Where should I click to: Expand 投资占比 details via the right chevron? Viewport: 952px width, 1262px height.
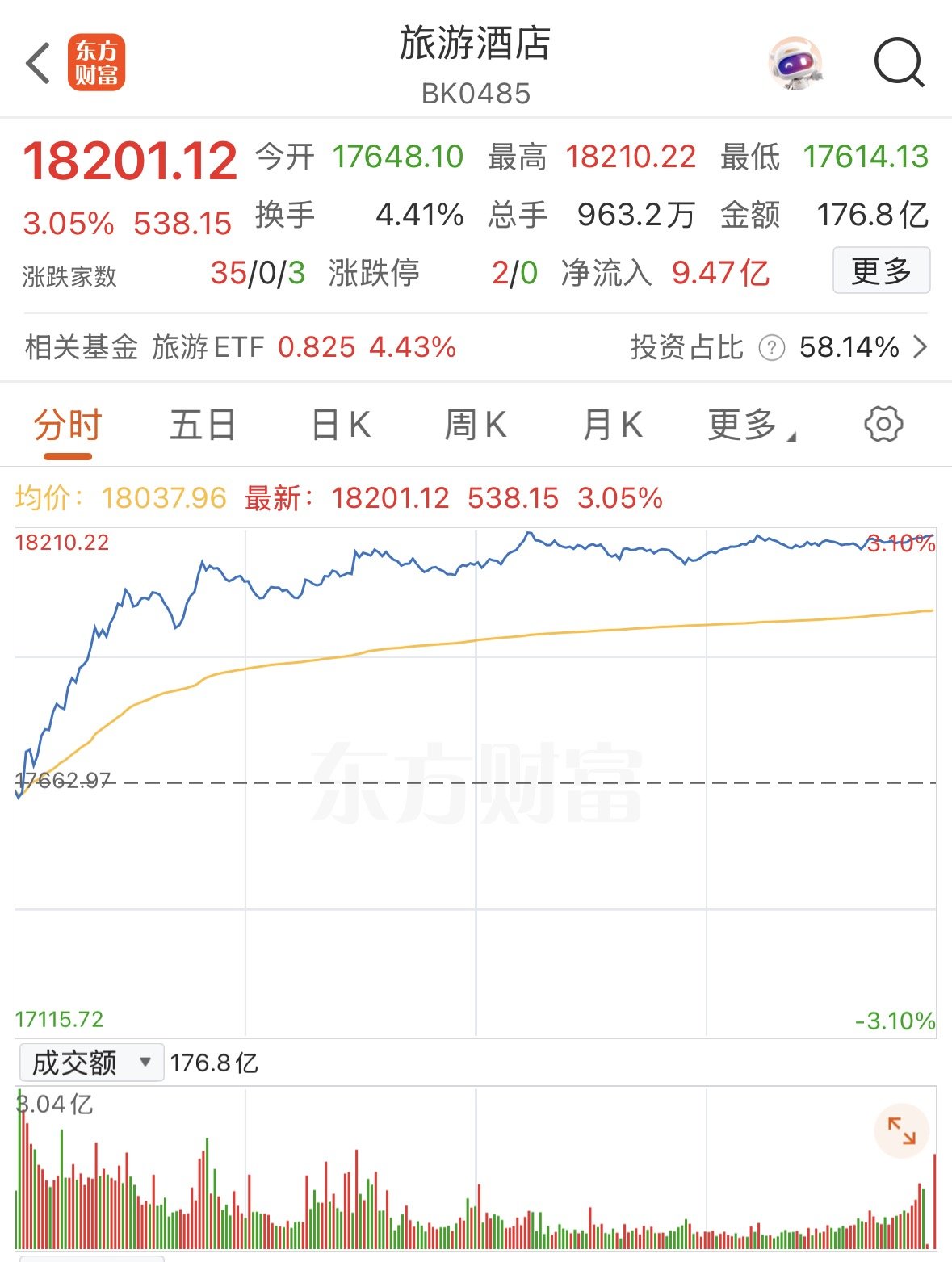(925, 347)
